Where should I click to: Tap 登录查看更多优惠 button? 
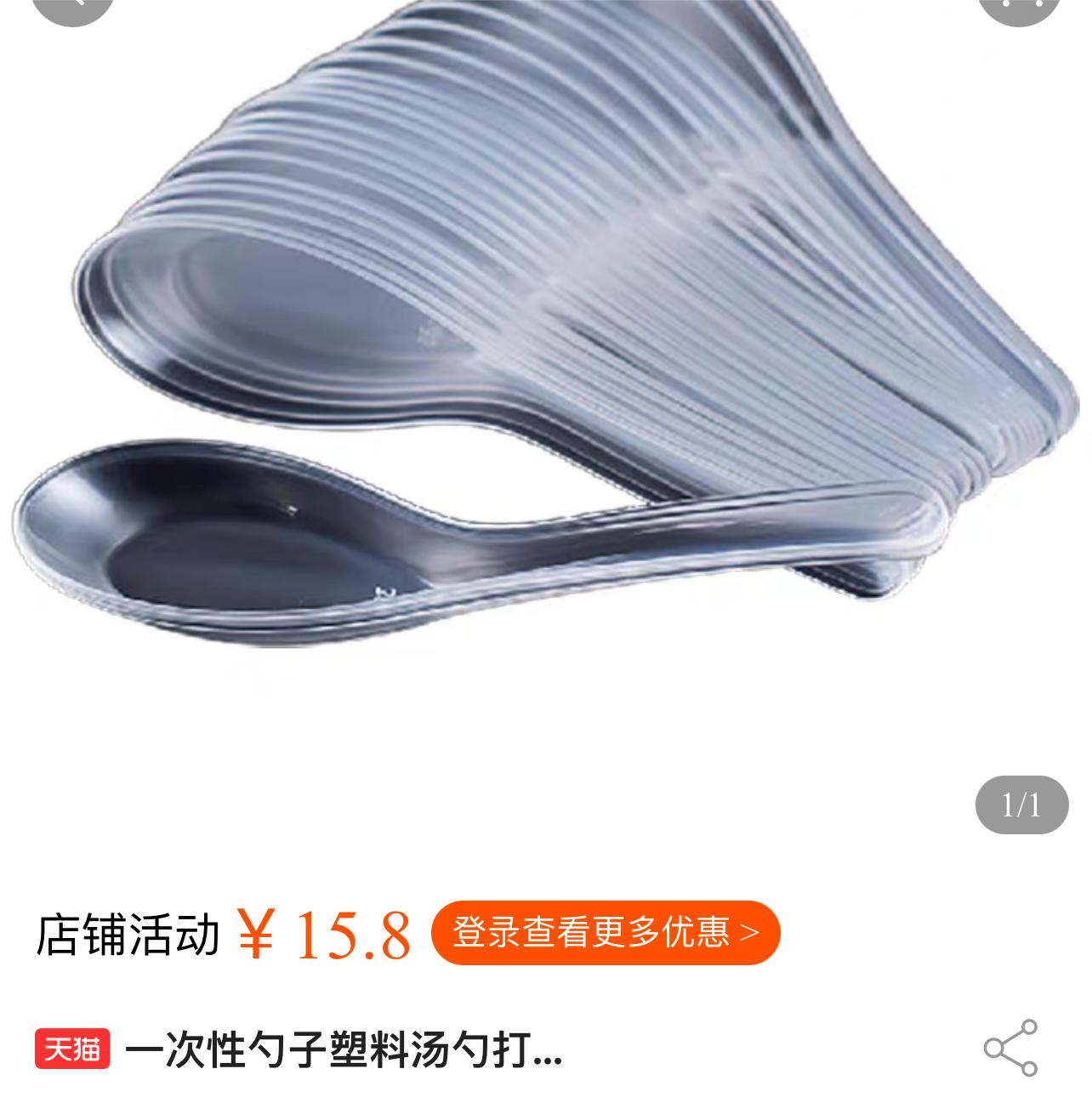point(605,932)
